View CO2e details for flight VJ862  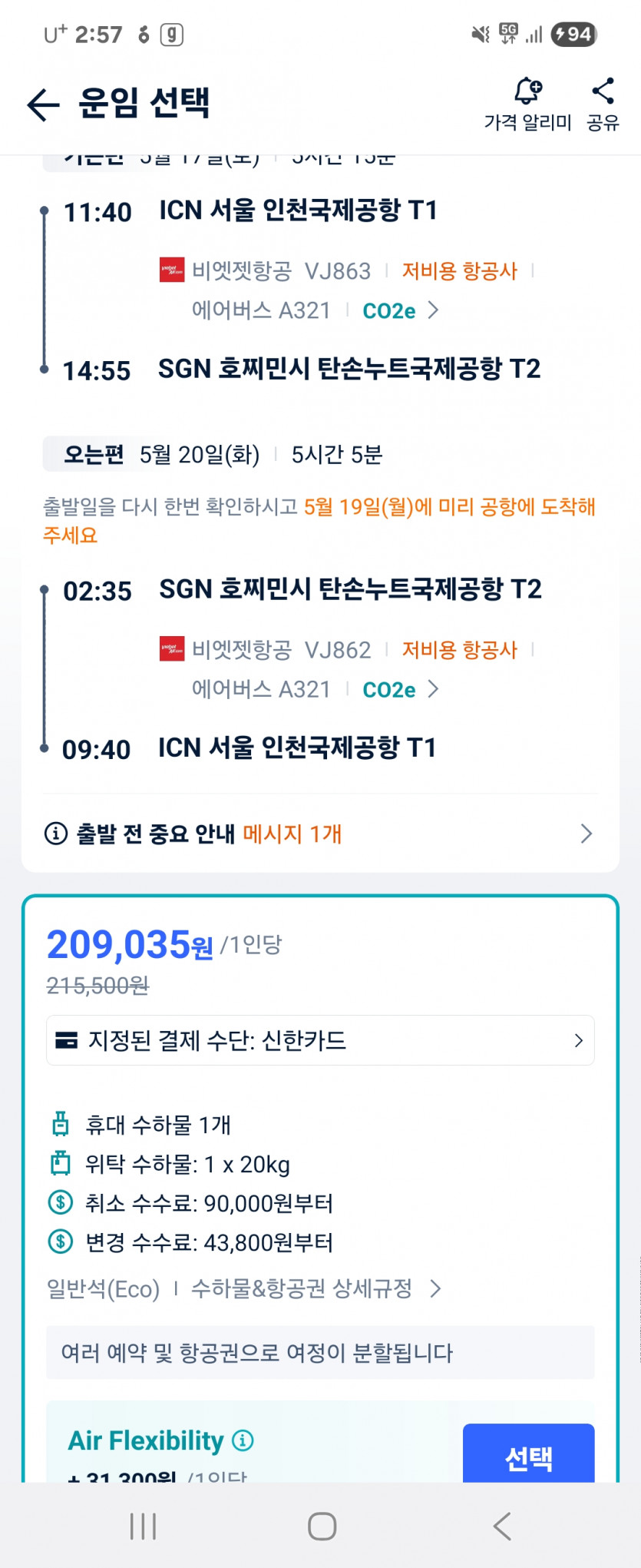click(x=400, y=690)
